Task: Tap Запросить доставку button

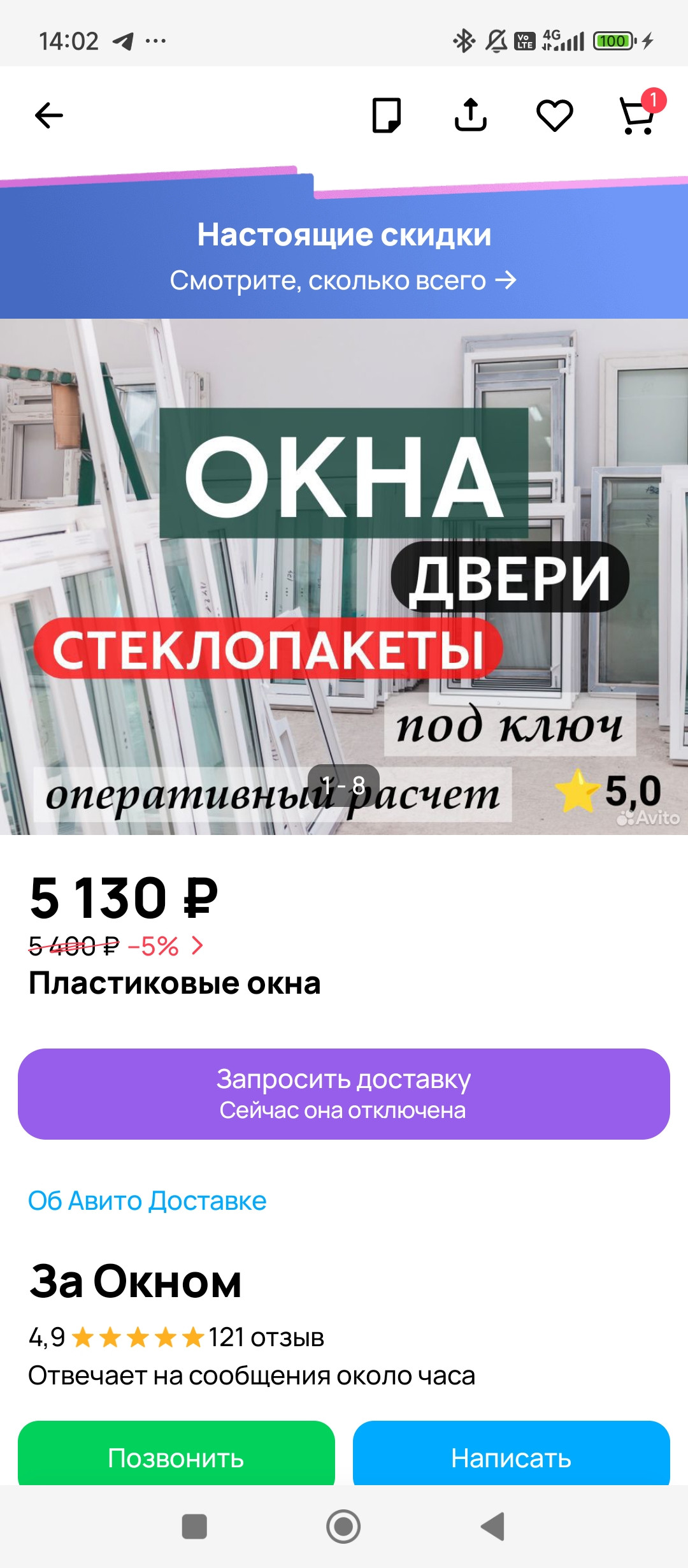Action: click(344, 1094)
